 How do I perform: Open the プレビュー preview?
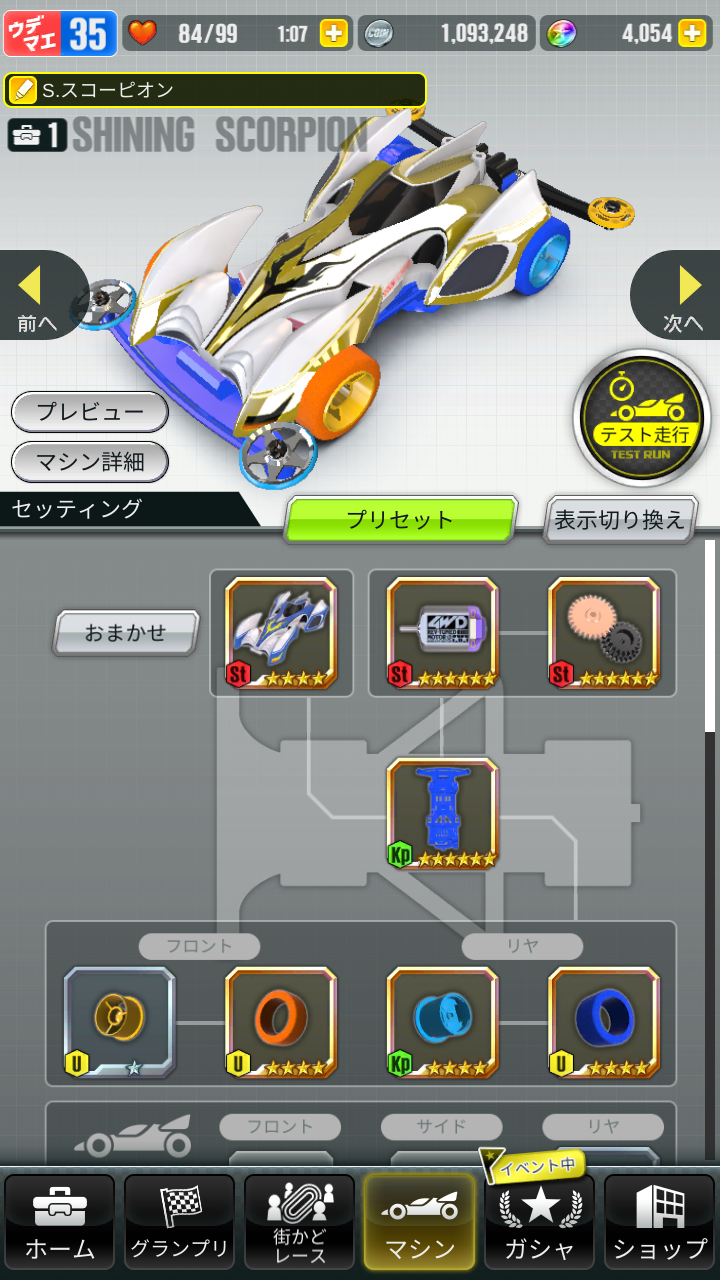tap(90, 411)
